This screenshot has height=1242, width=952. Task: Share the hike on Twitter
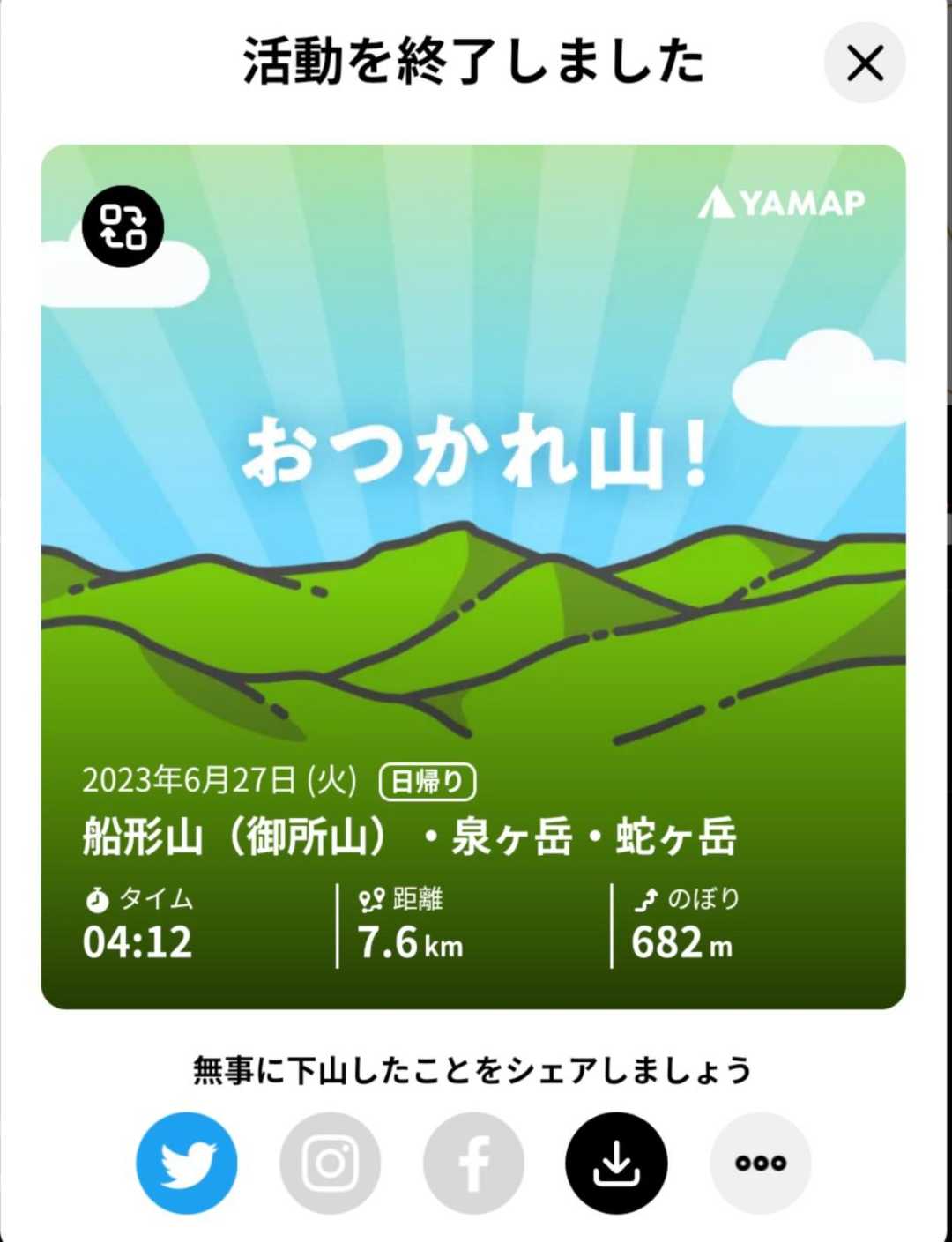click(x=186, y=1163)
